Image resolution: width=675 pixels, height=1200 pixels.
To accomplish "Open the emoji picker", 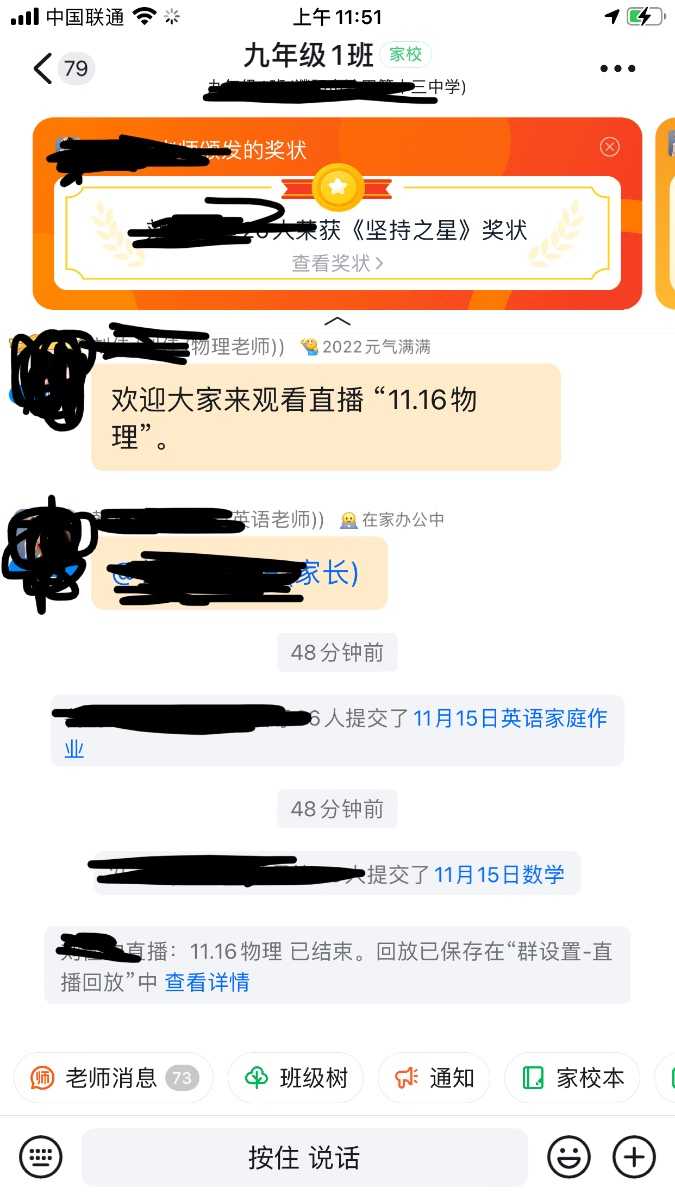I will pos(569,1158).
